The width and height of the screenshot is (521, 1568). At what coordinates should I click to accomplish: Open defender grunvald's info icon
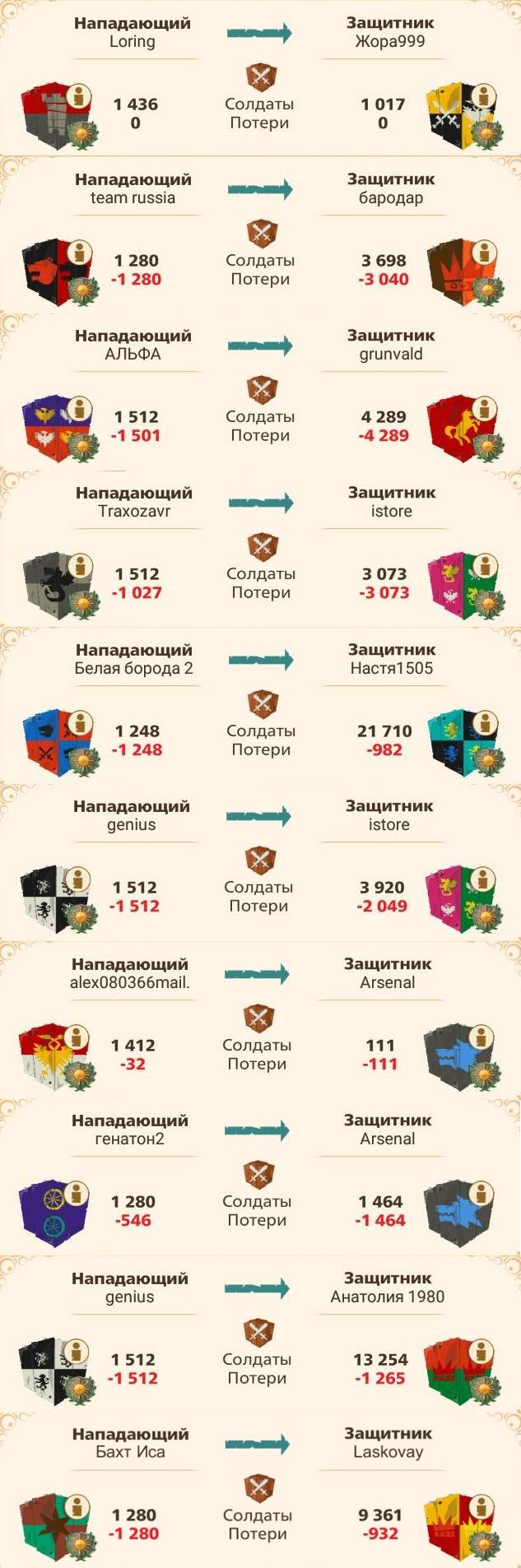point(484,408)
